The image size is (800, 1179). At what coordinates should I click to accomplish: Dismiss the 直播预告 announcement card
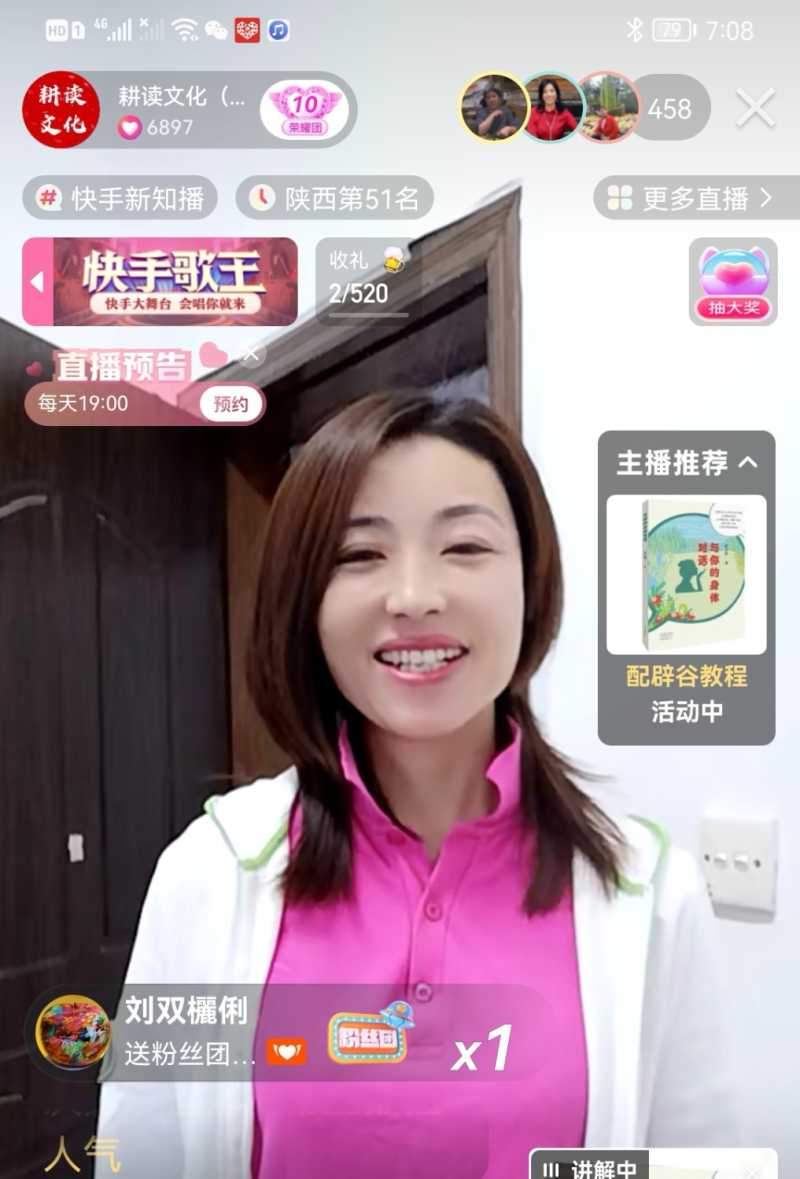coord(252,354)
